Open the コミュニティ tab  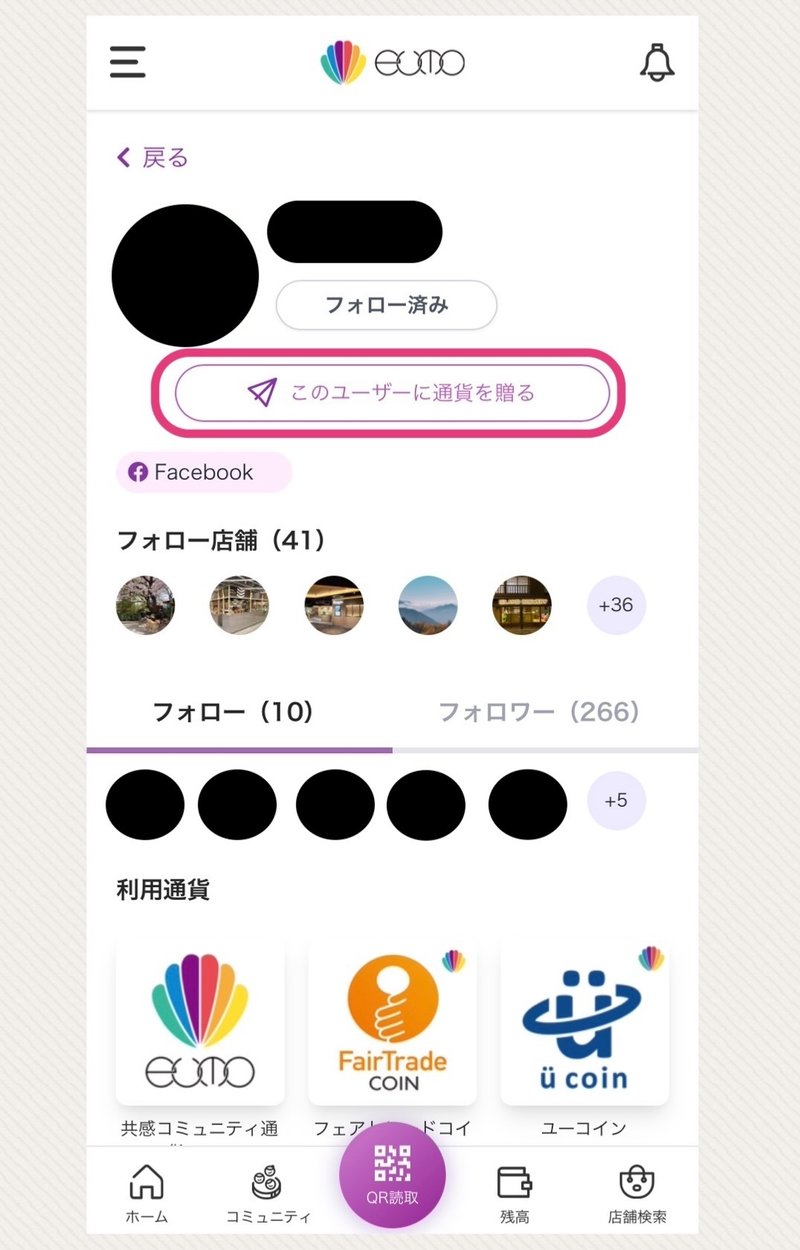tap(268, 1195)
